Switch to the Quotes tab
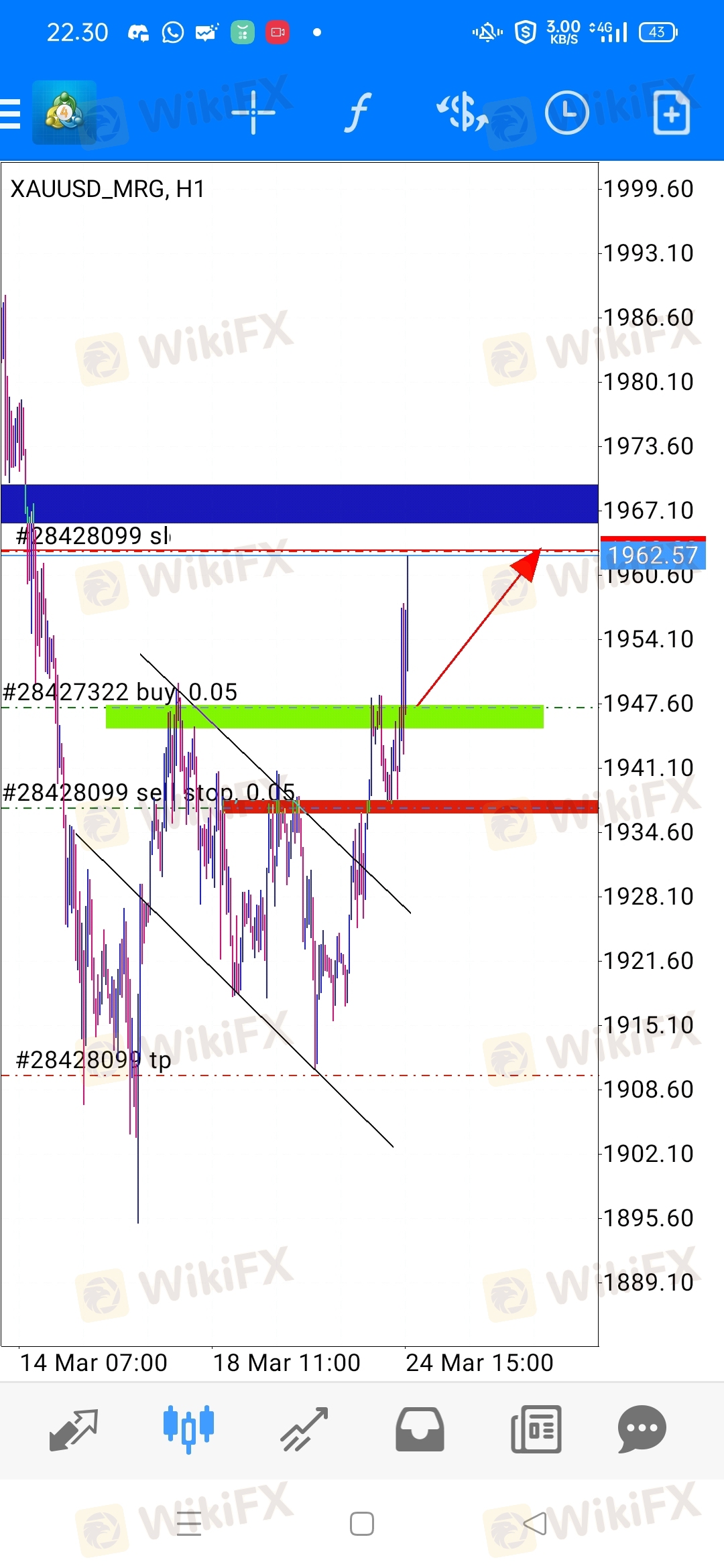 [x=74, y=1429]
